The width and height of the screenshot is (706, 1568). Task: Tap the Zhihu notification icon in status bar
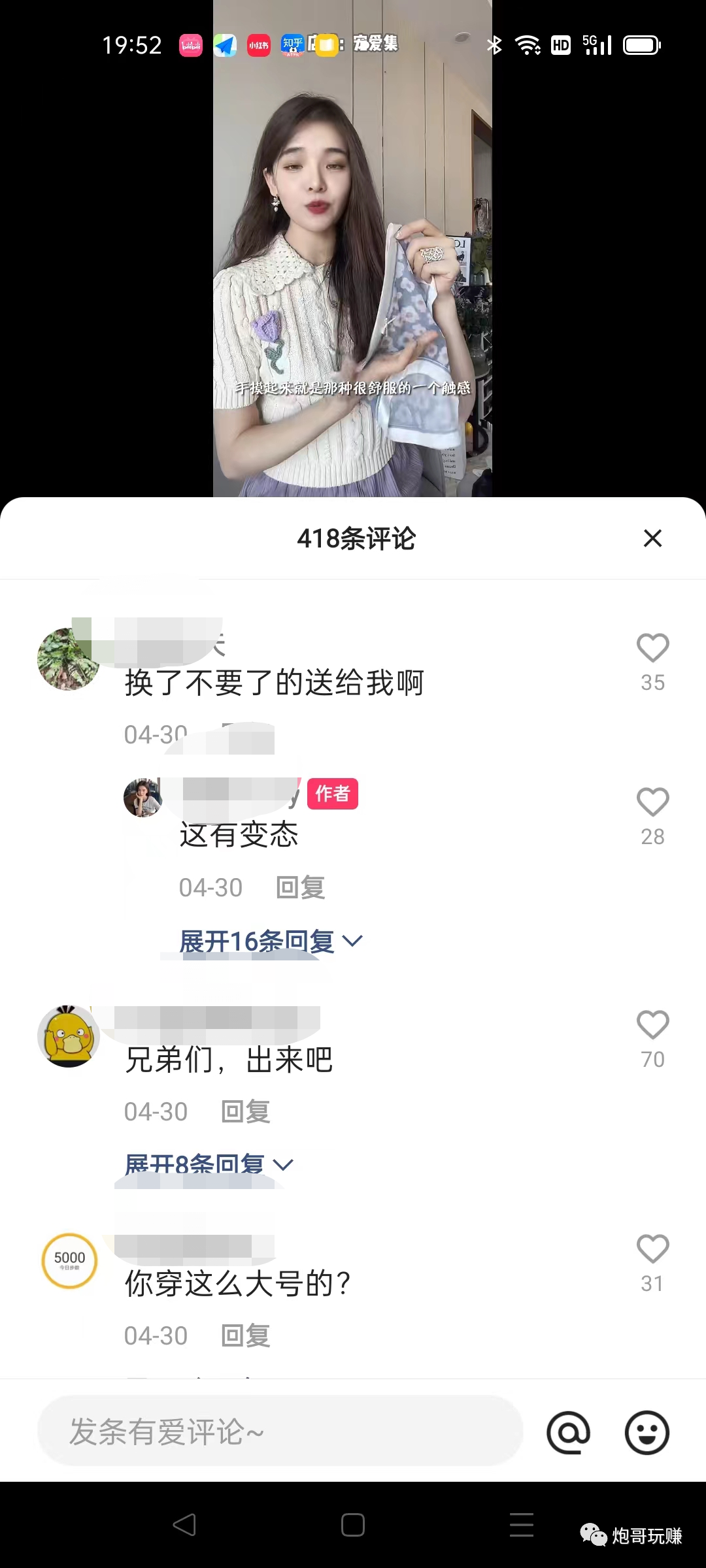coord(293,44)
